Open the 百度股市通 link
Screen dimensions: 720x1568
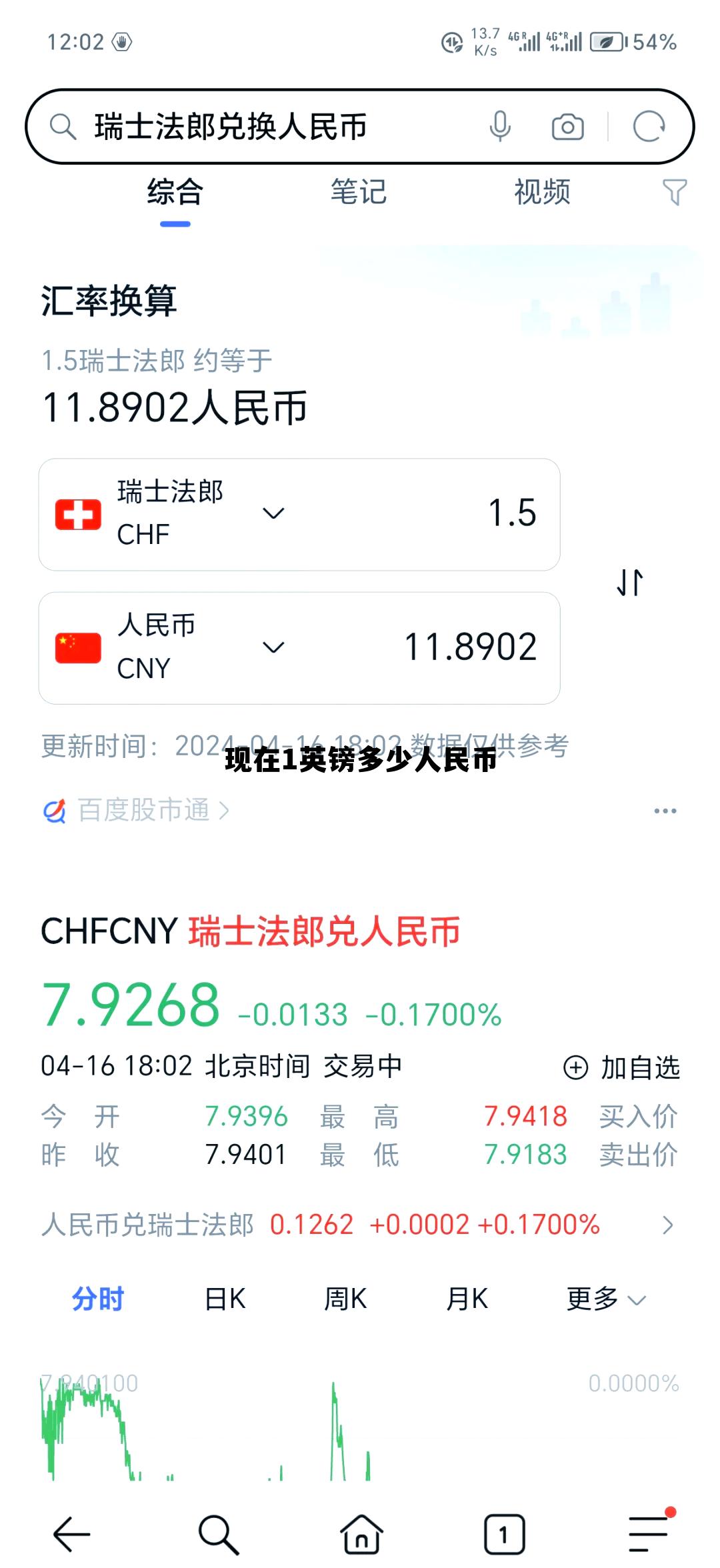pos(137,811)
